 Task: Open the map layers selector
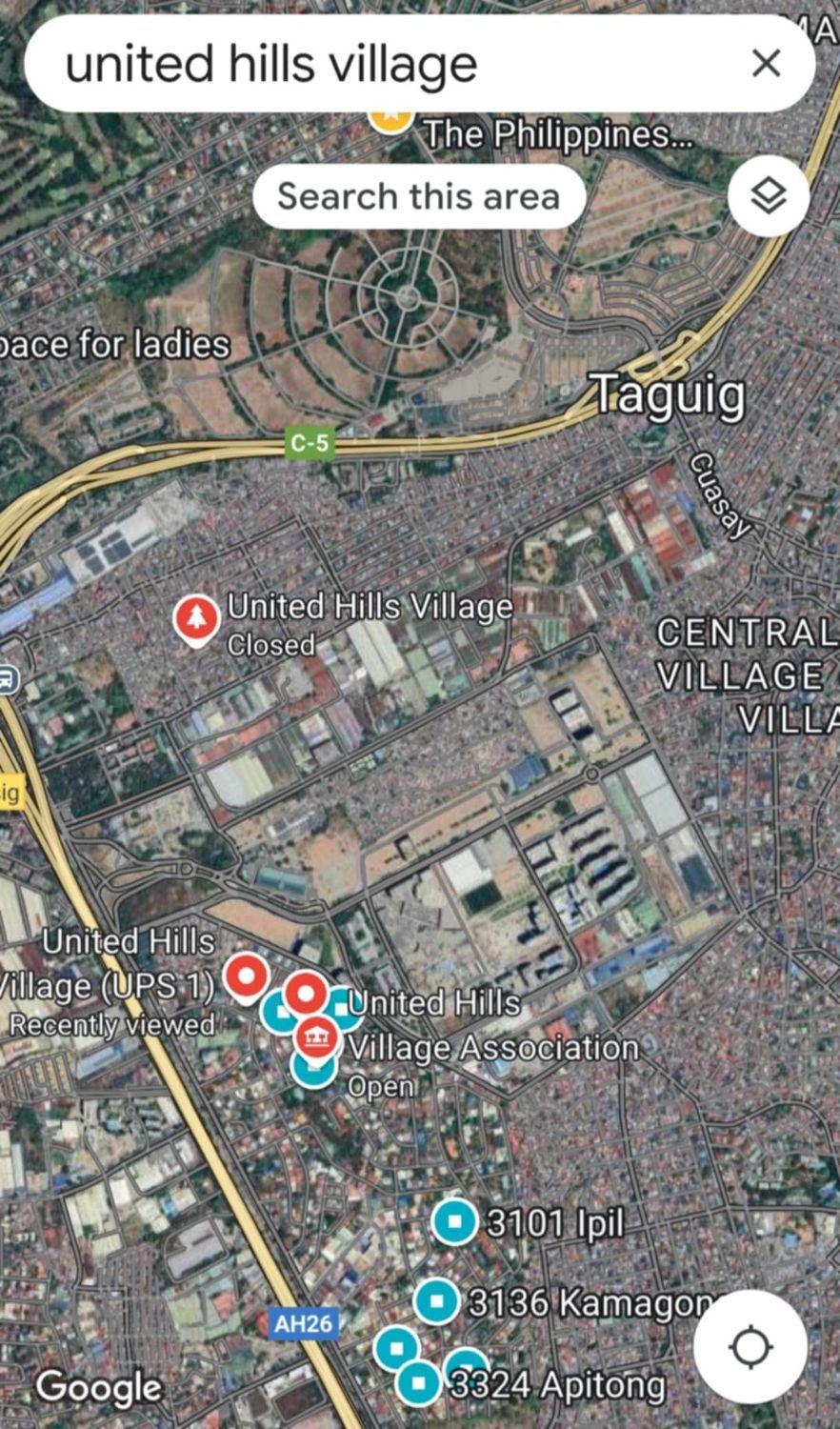click(769, 196)
